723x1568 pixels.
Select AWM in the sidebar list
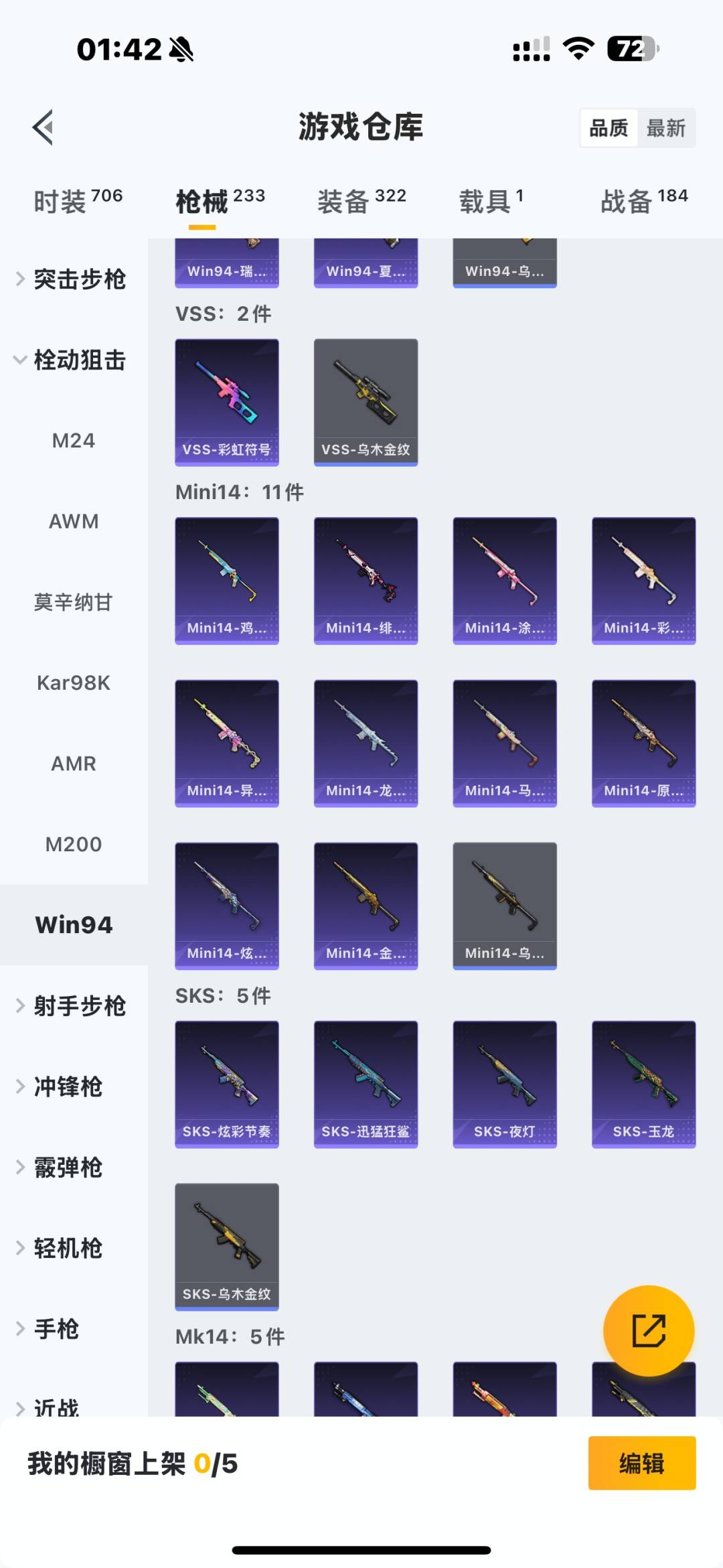pyautogui.click(x=74, y=521)
